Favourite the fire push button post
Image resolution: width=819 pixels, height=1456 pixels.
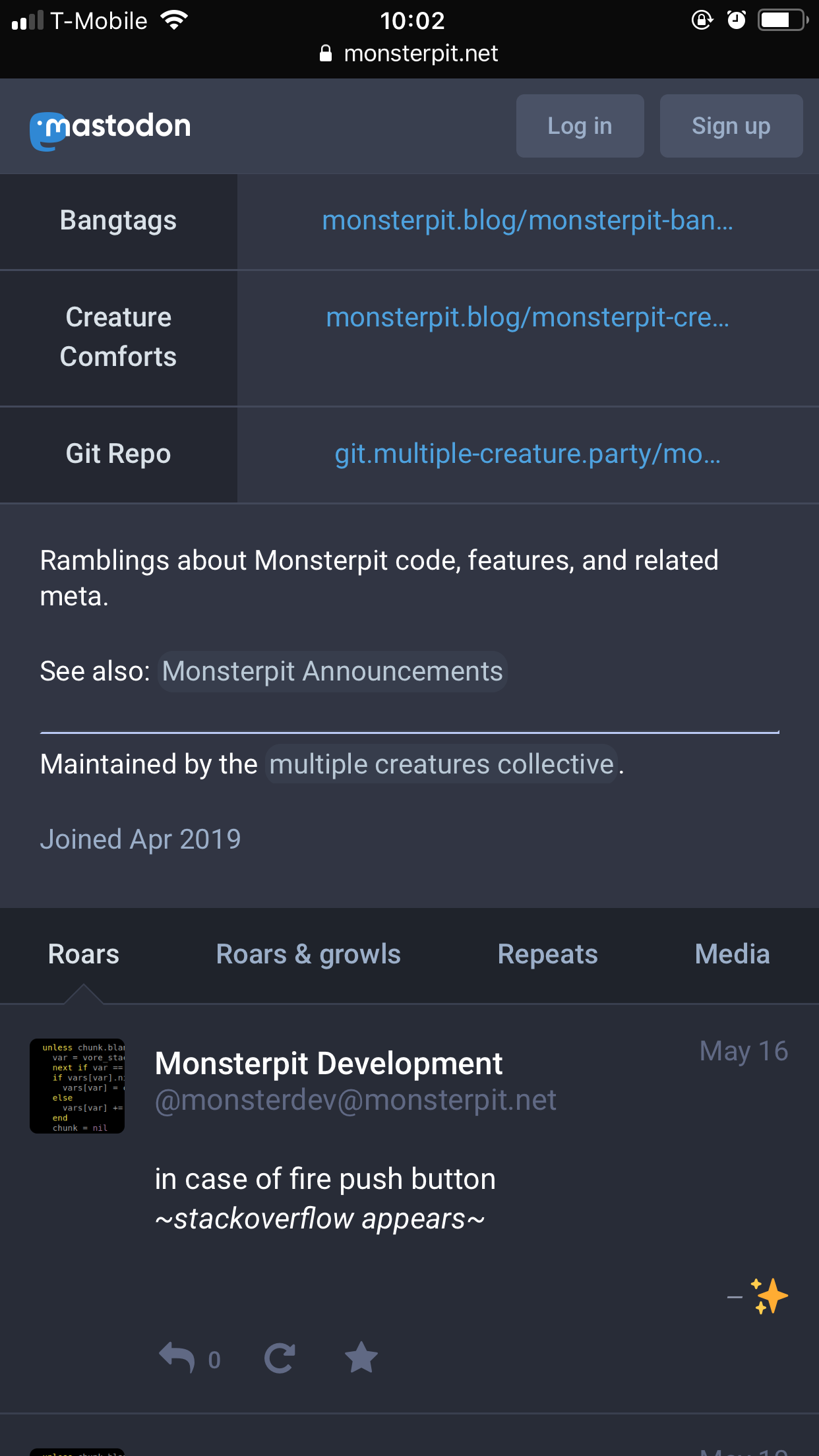click(361, 1358)
